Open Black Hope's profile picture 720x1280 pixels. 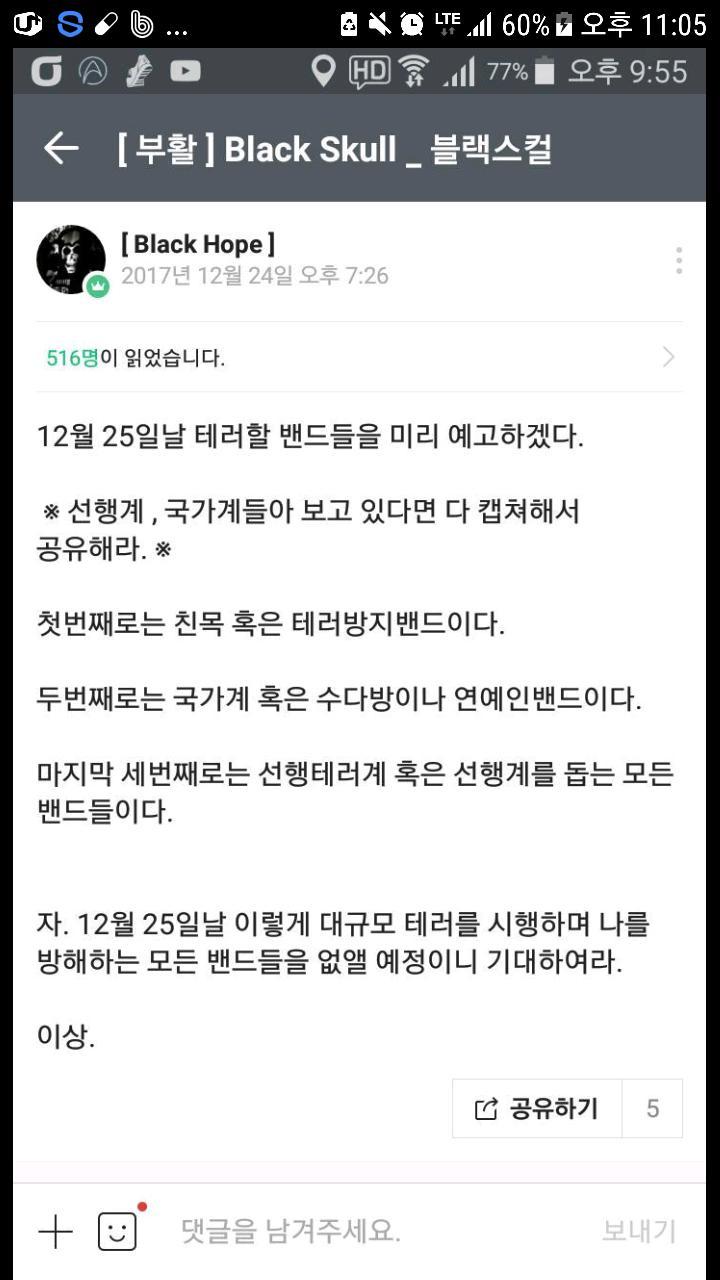[71, 259]
